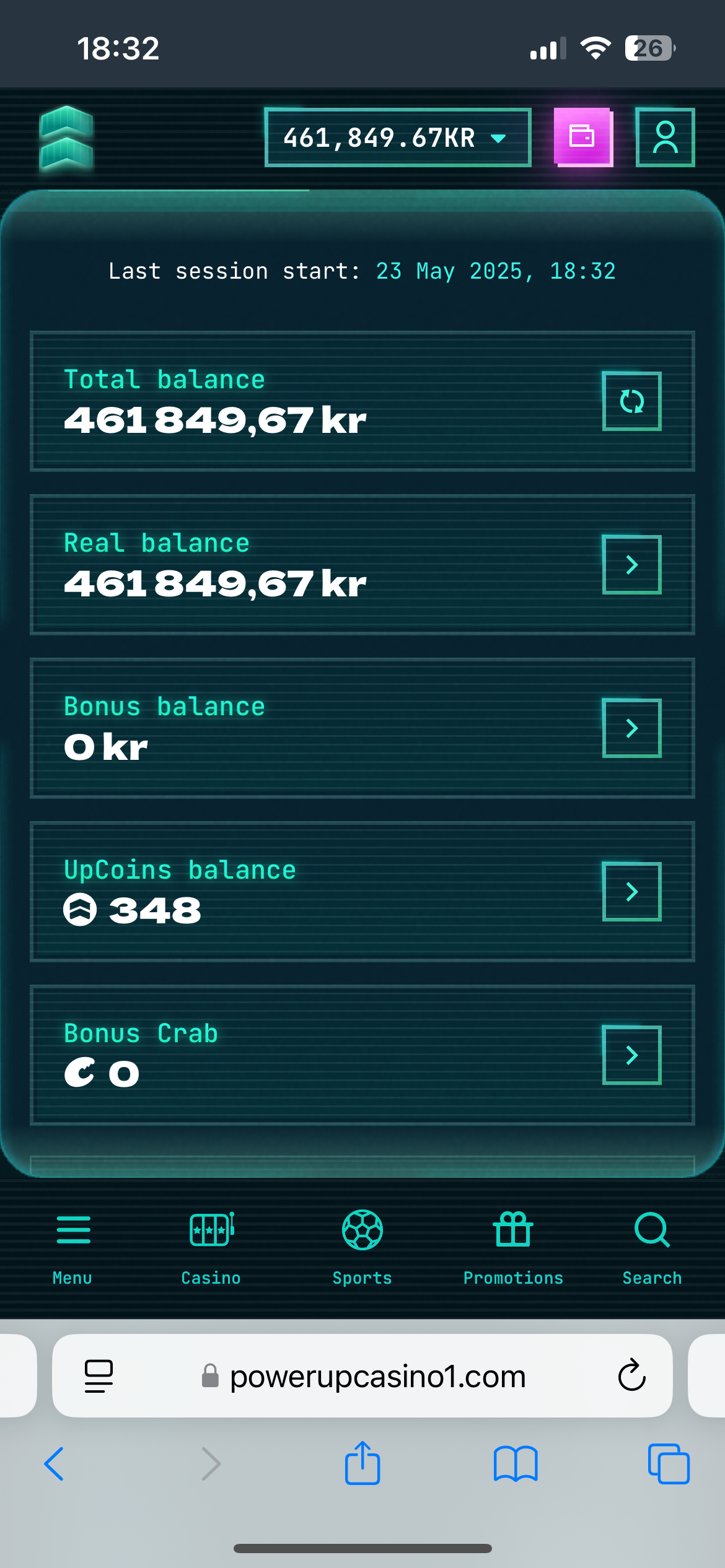Open Search from the bottom bar

coord(652,1246)
